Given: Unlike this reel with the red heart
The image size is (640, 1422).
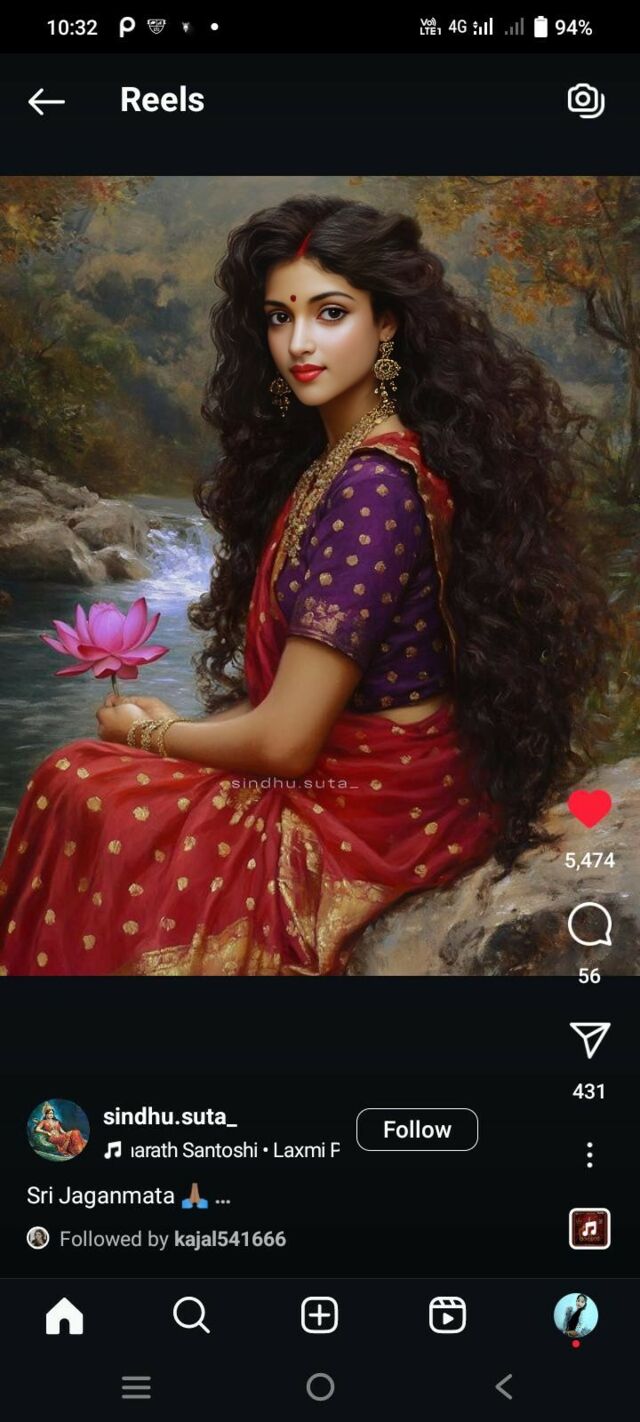Looking at the screenshot, I should click(x=589, y=809).
